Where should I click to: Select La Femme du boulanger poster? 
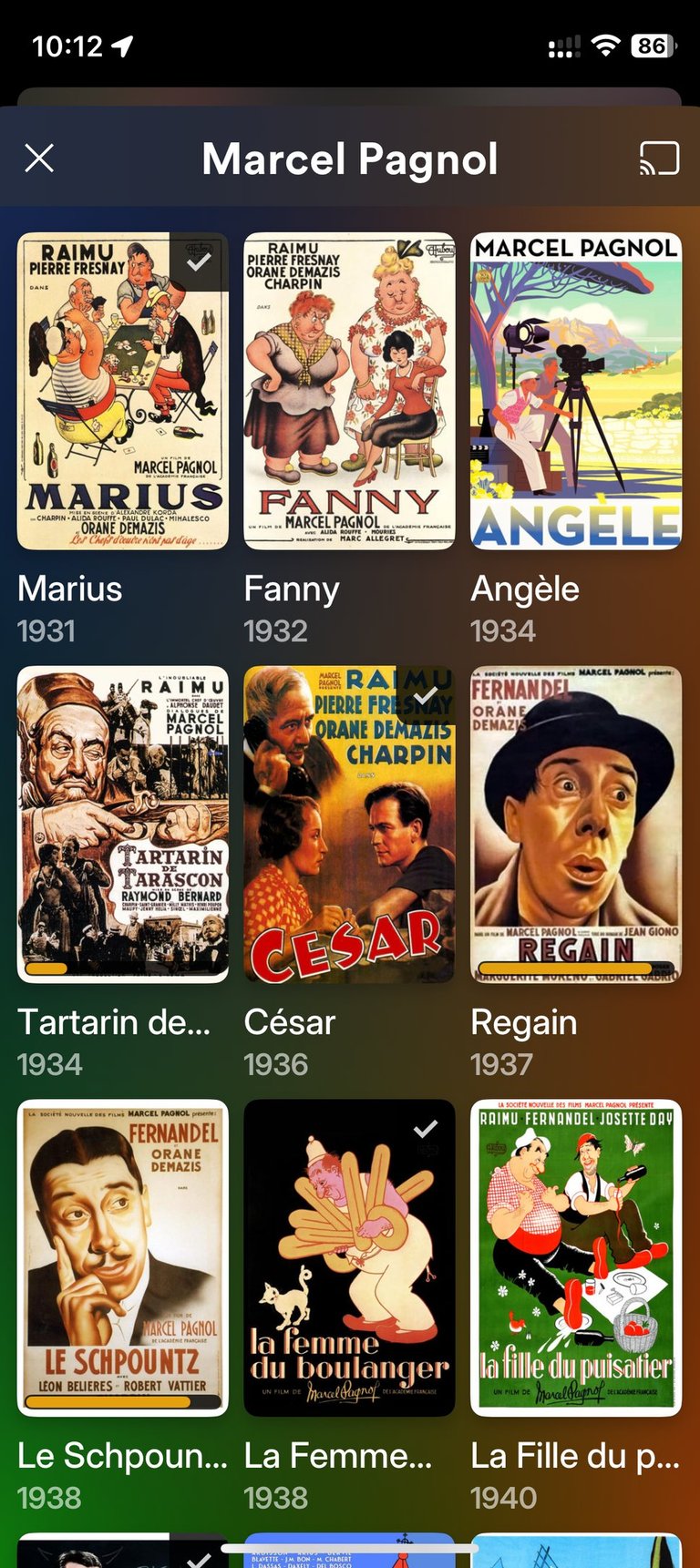pyautogui.click(x=349, y=1257)
